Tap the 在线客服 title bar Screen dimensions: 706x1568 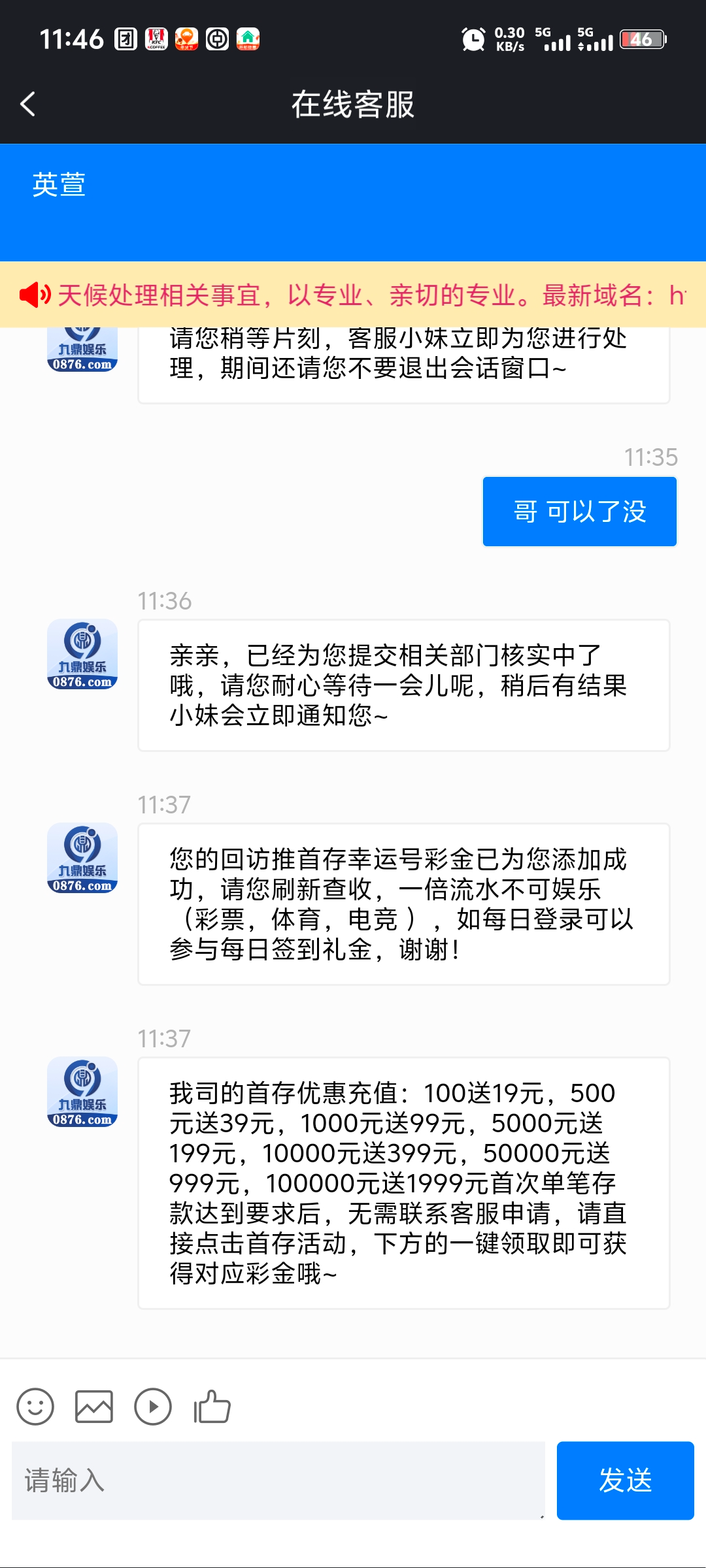[x=353, y=105]
